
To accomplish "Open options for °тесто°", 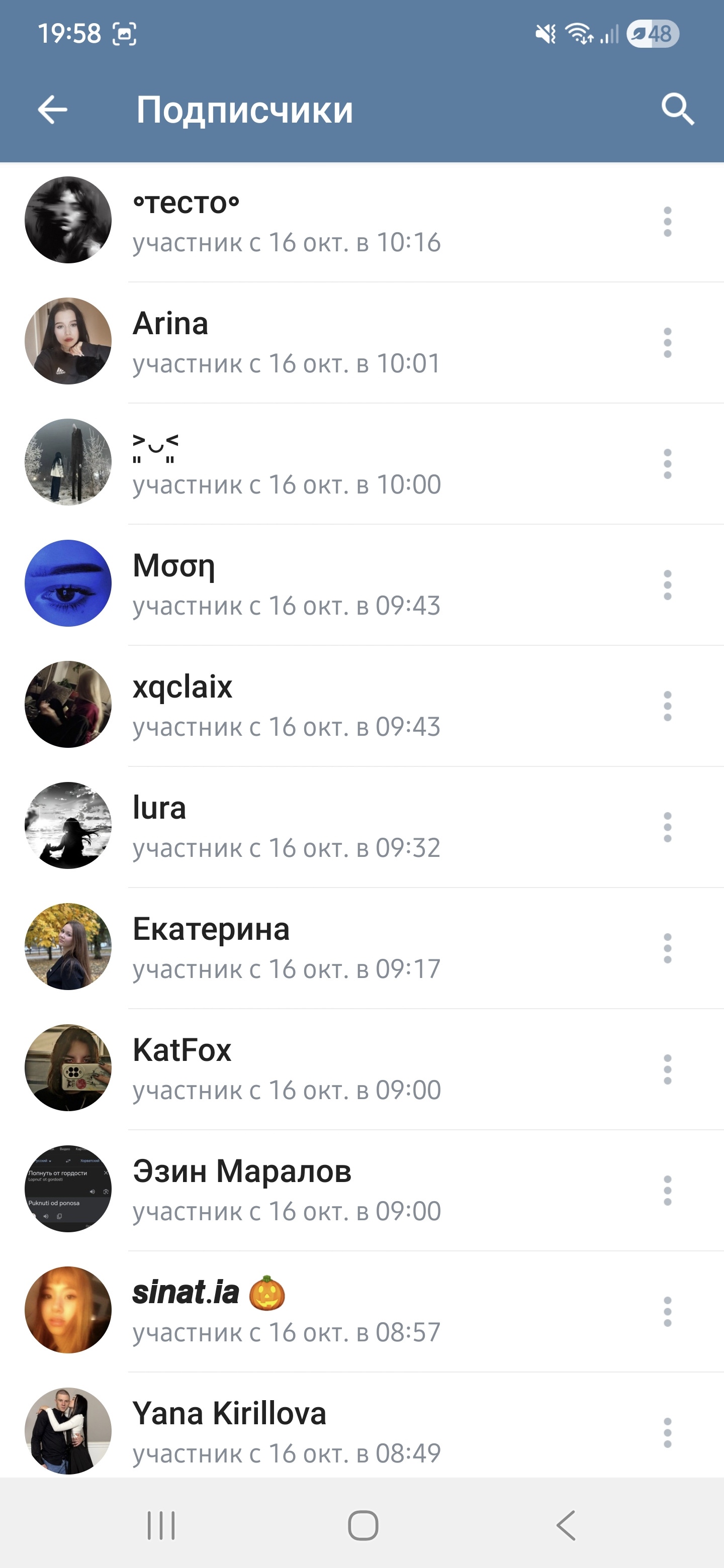I will [x=667, y=222].
